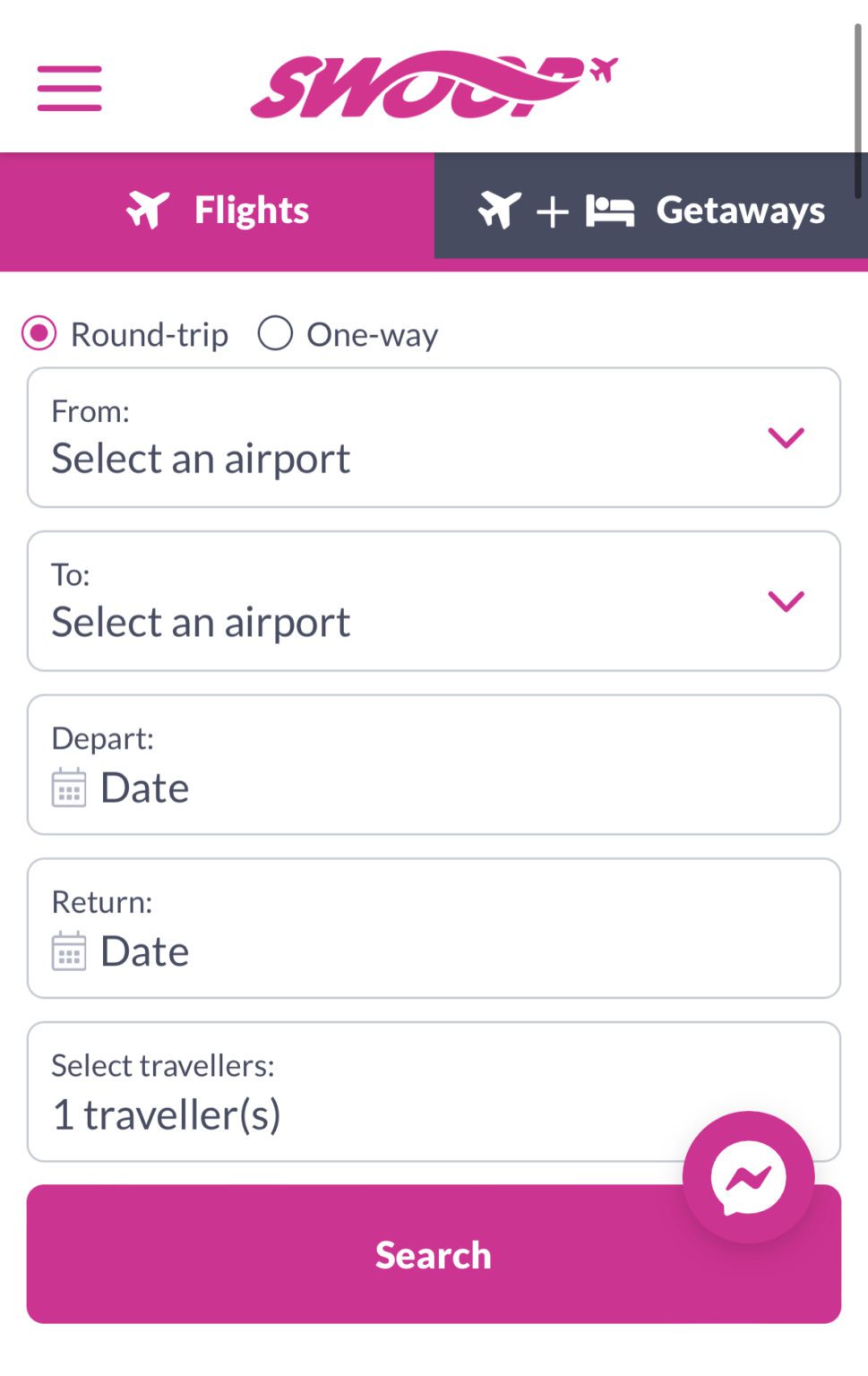The image size is (868, 1376).
Task: Select the Round-trip option
Action: (38, 333)
